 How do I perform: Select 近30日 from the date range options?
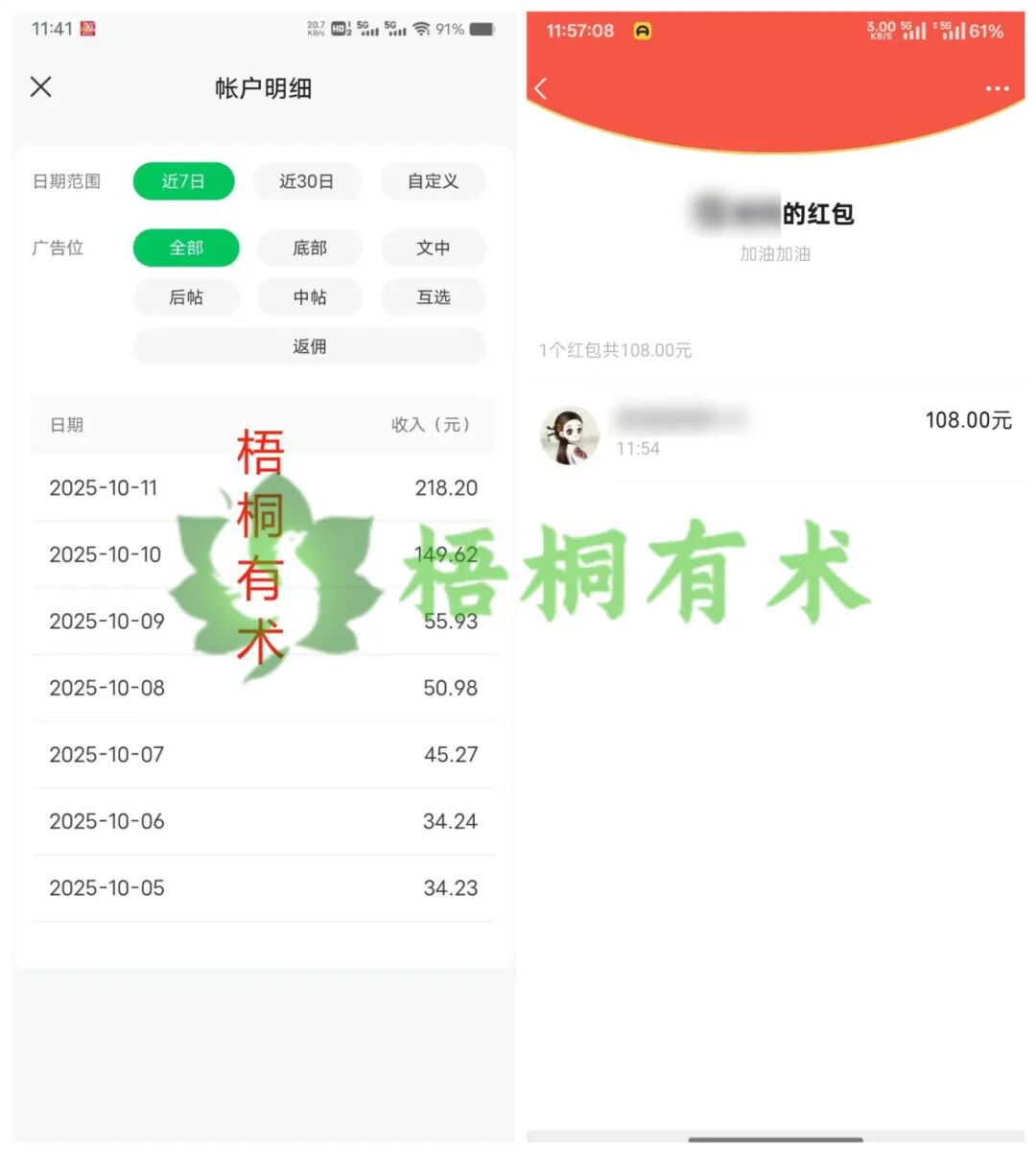pyautogui.click(x=308, y=181)
